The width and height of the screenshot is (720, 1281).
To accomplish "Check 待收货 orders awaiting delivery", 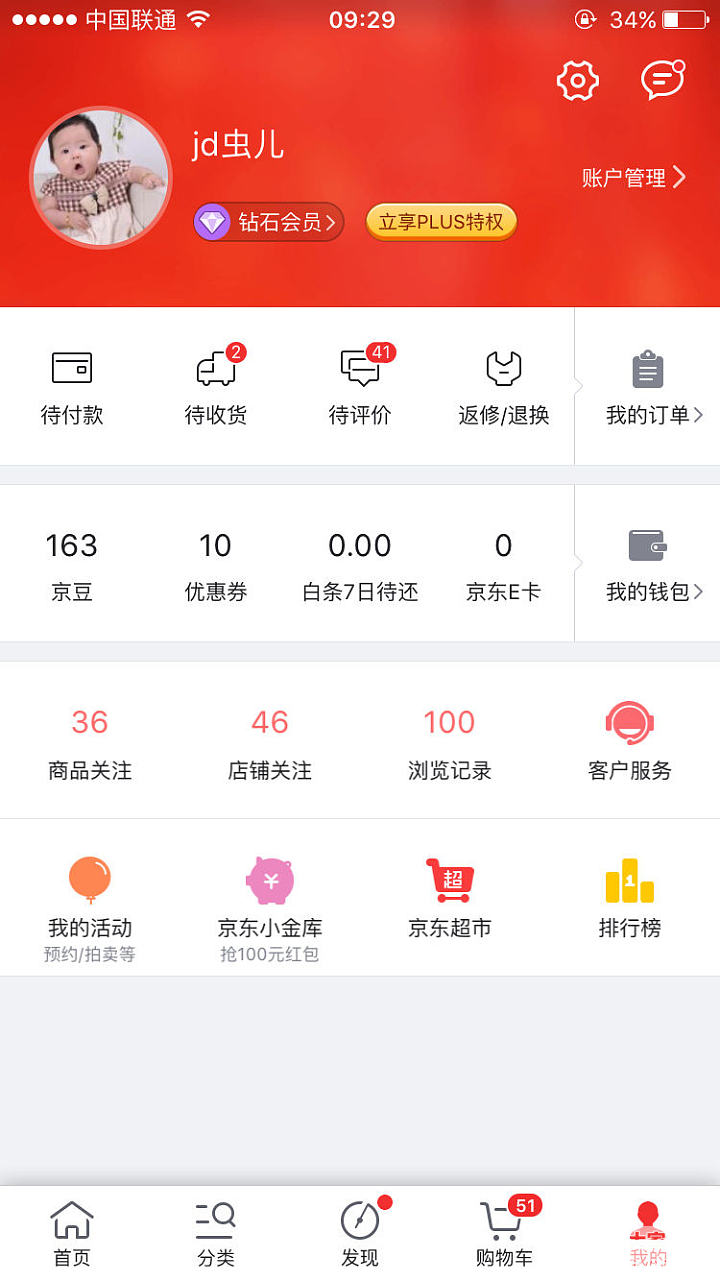I will click(x=216, y=386).
